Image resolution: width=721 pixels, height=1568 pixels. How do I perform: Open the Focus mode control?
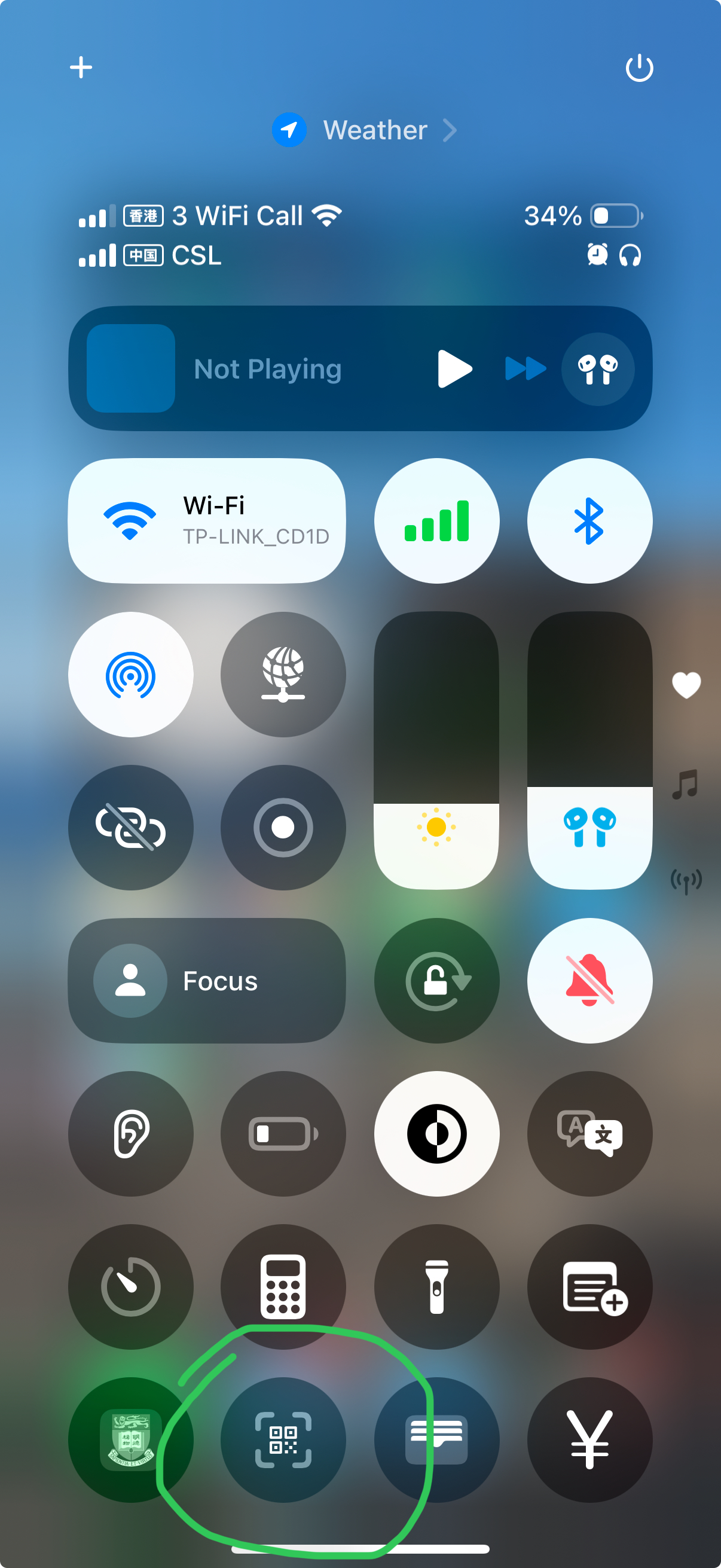click(x=207, y=981)
